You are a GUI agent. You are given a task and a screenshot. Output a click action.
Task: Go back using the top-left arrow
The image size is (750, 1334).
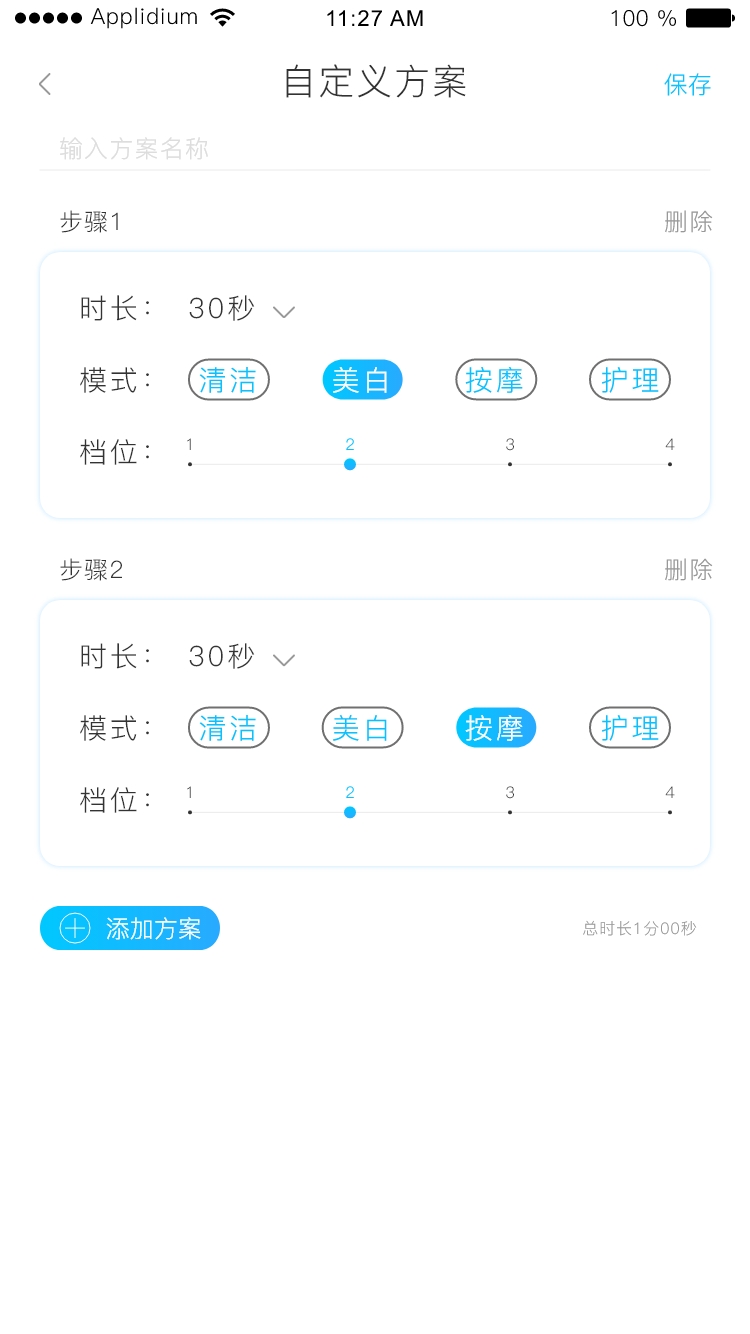45,84
